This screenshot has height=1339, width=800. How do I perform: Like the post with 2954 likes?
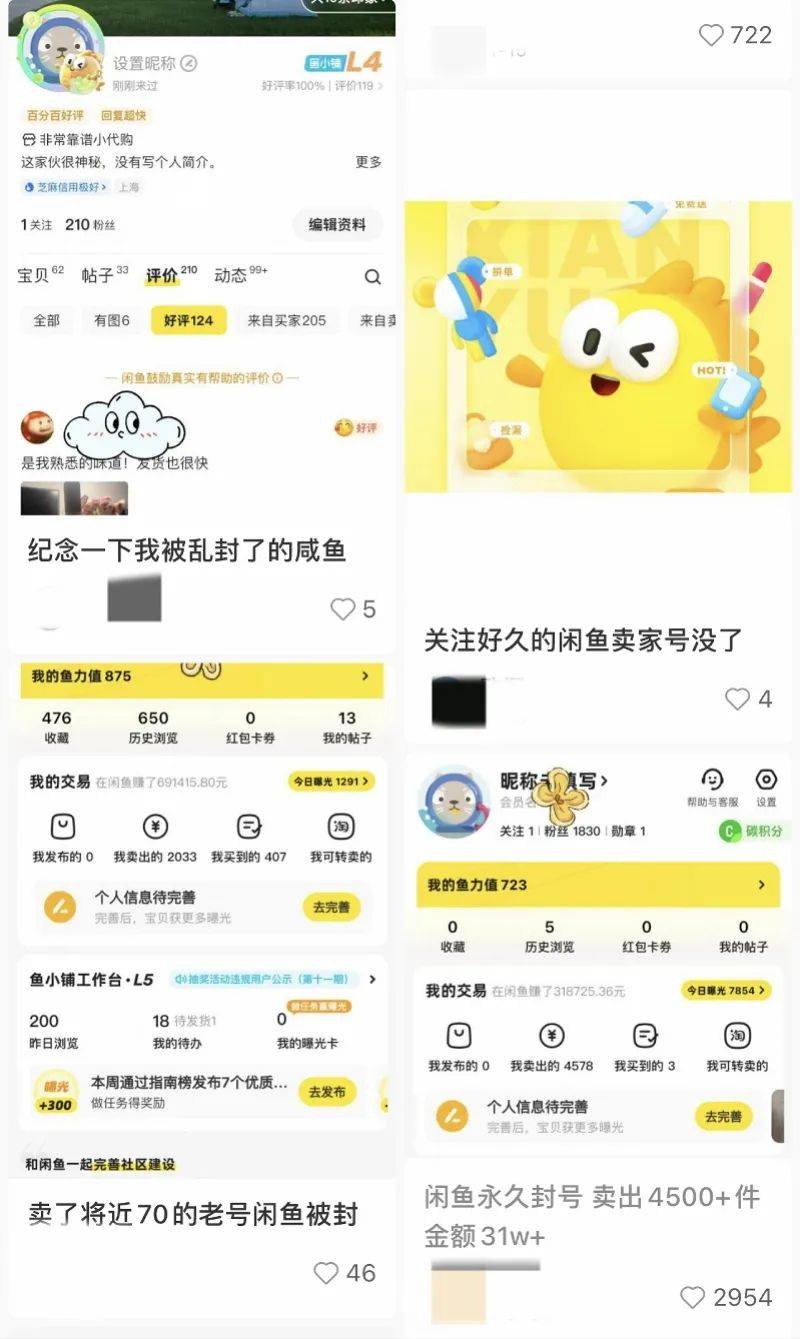(x=692, y=1298)
